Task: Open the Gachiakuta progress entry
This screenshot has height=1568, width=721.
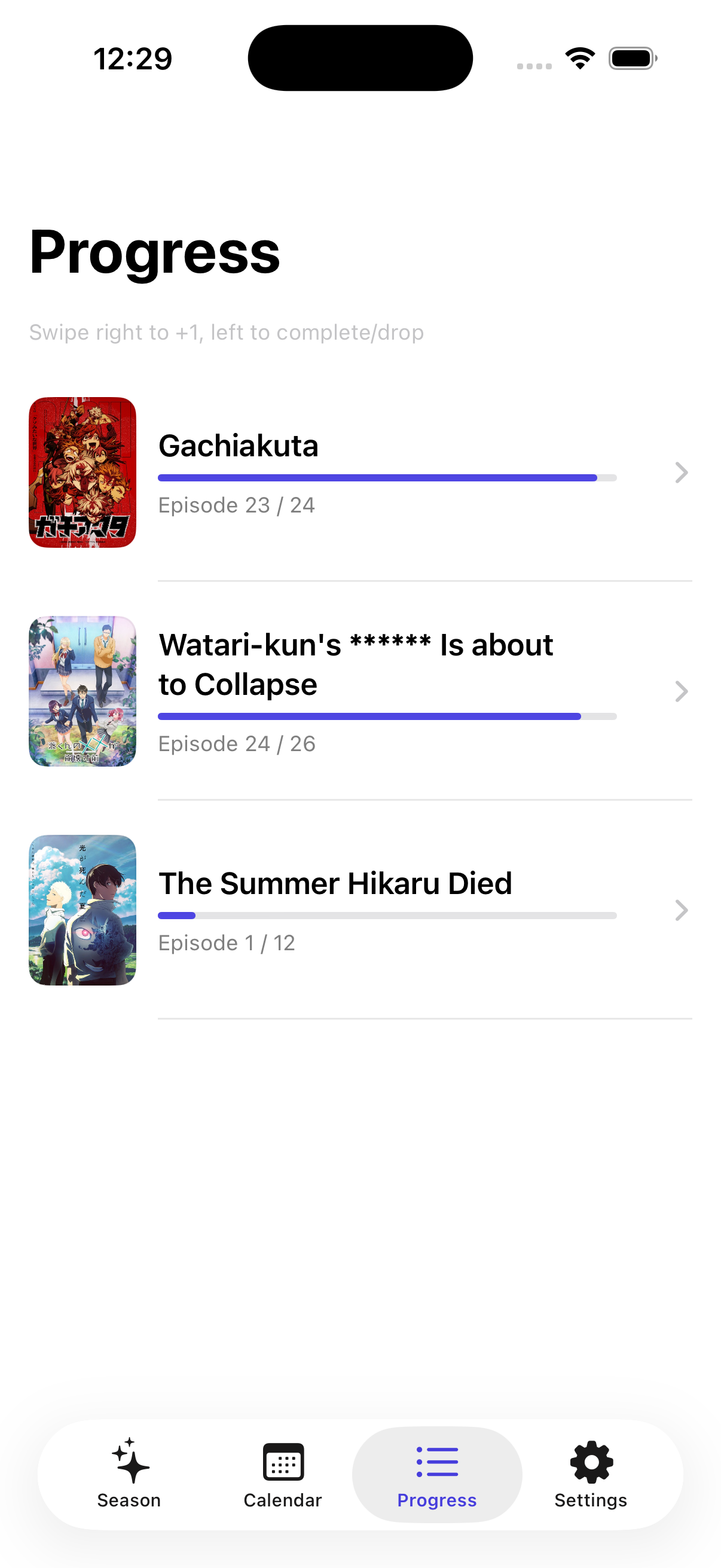Action: tap(359, 472)
